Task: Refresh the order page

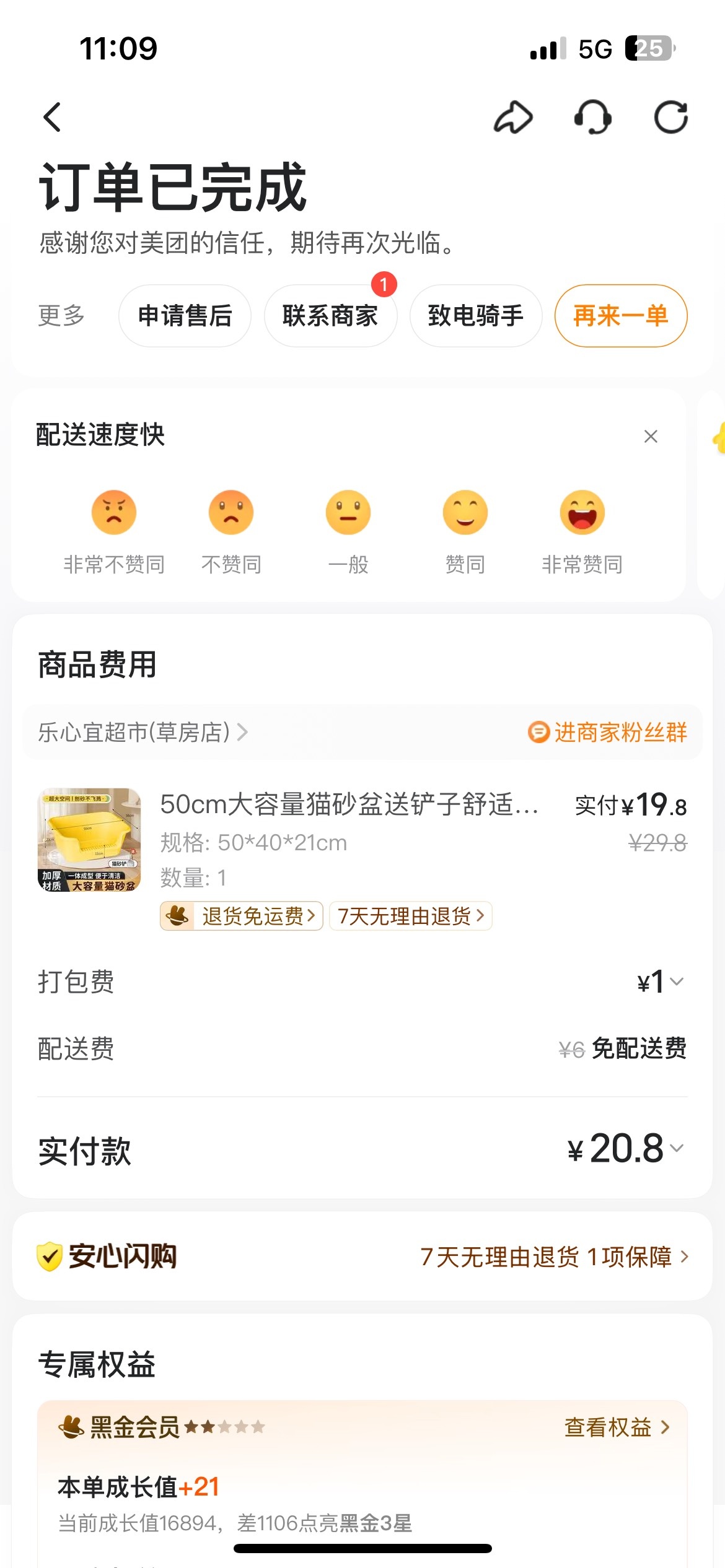Action: pos(671,117)
